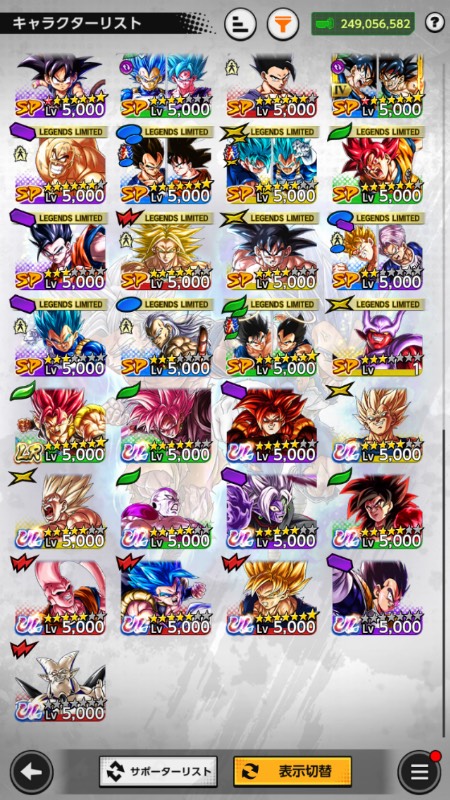Tap the 表示切替 display switch button
The height and width of the screenshot is (800, 450).
click(293, 771)
